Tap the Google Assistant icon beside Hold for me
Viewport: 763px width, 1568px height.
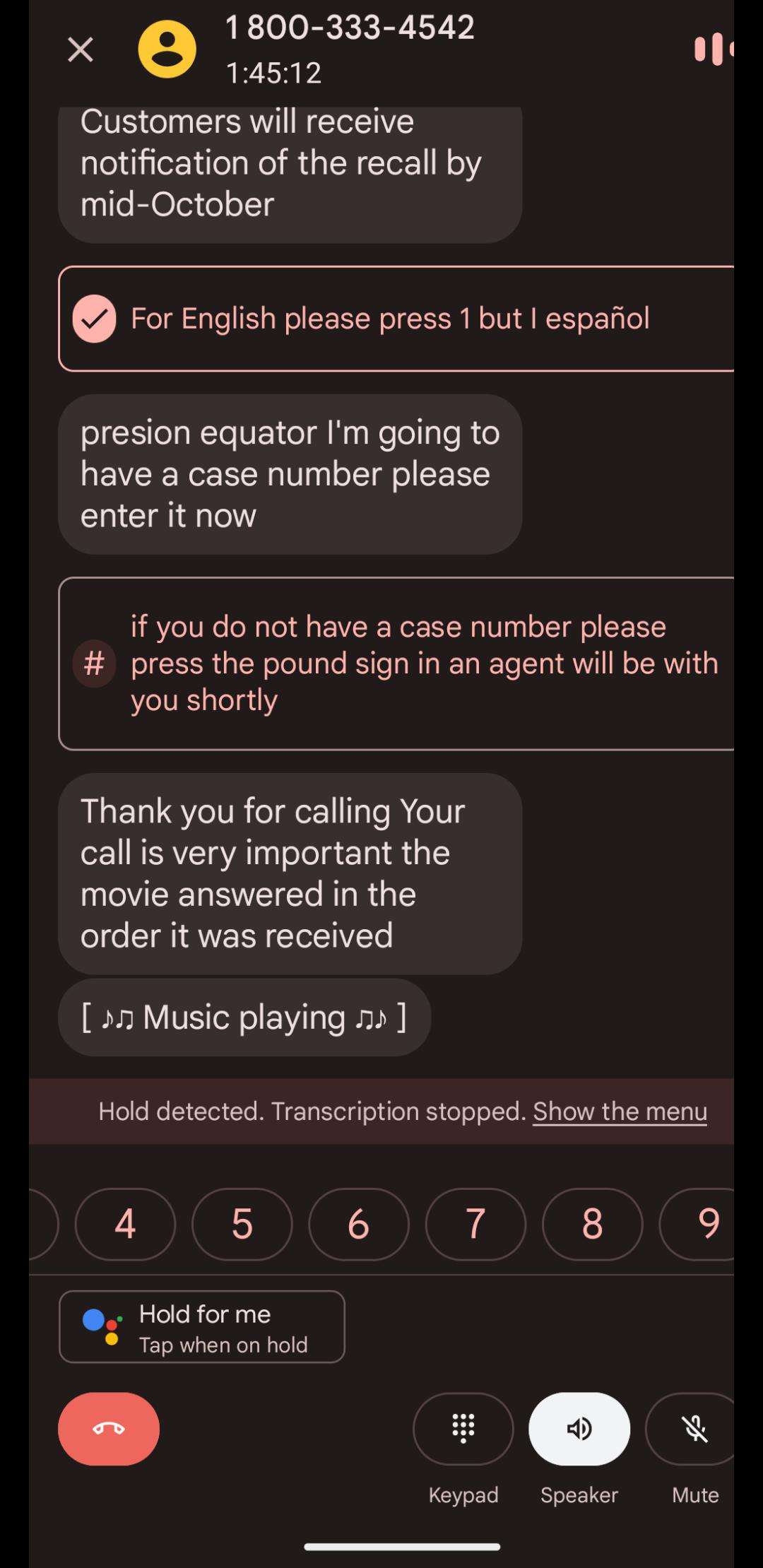pyautogui.click(x=100, y=1327)
